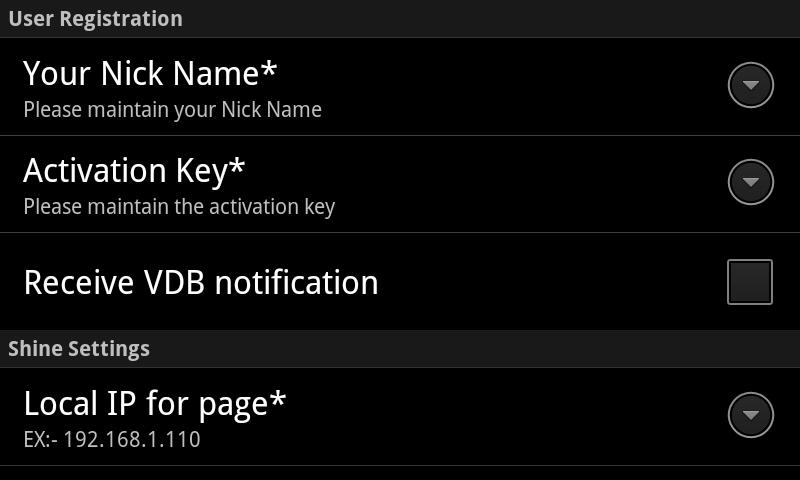The height and width of the screenshot is (480, 800).
Task: Open the Activation Key setting
Action: [400, 184]
